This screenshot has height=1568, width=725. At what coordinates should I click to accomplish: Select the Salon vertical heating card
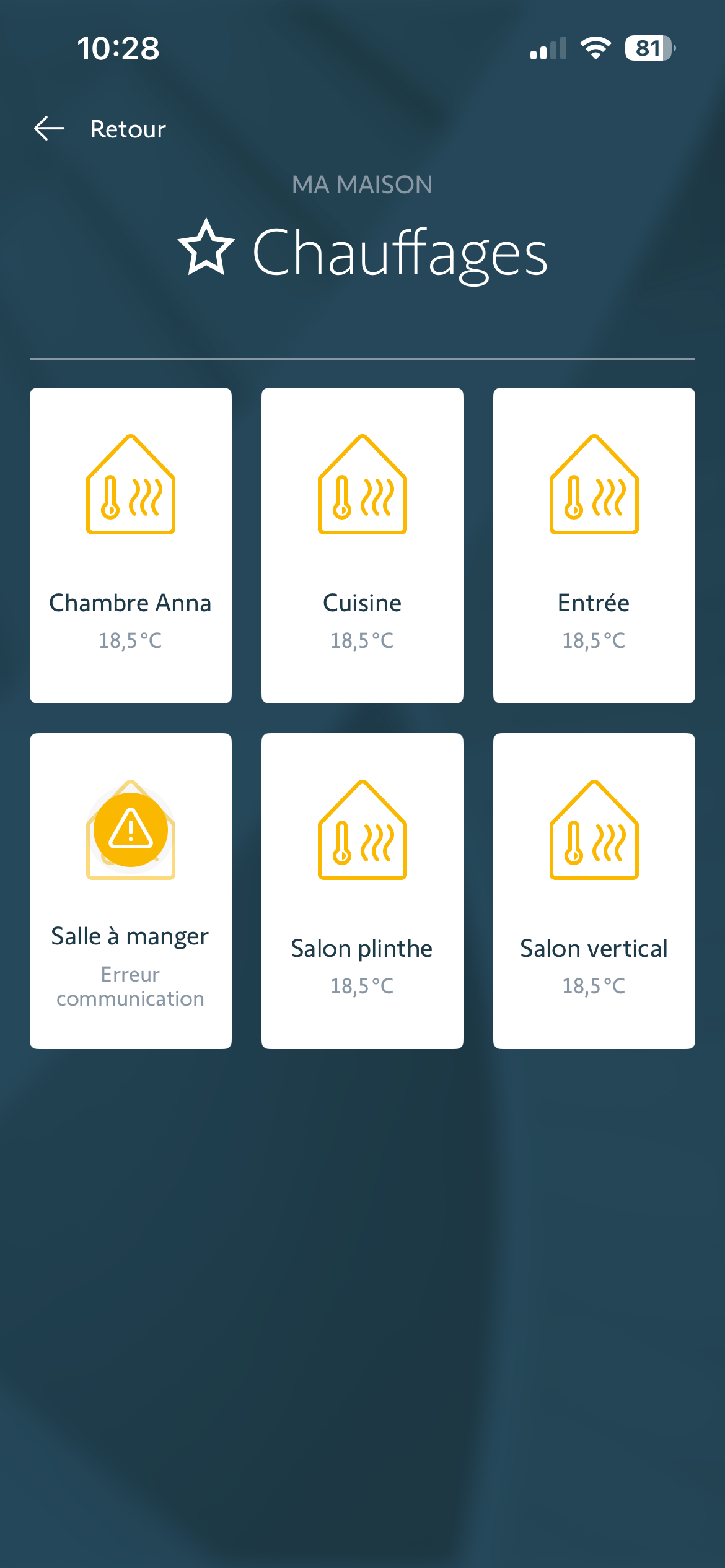coord(594,891)
